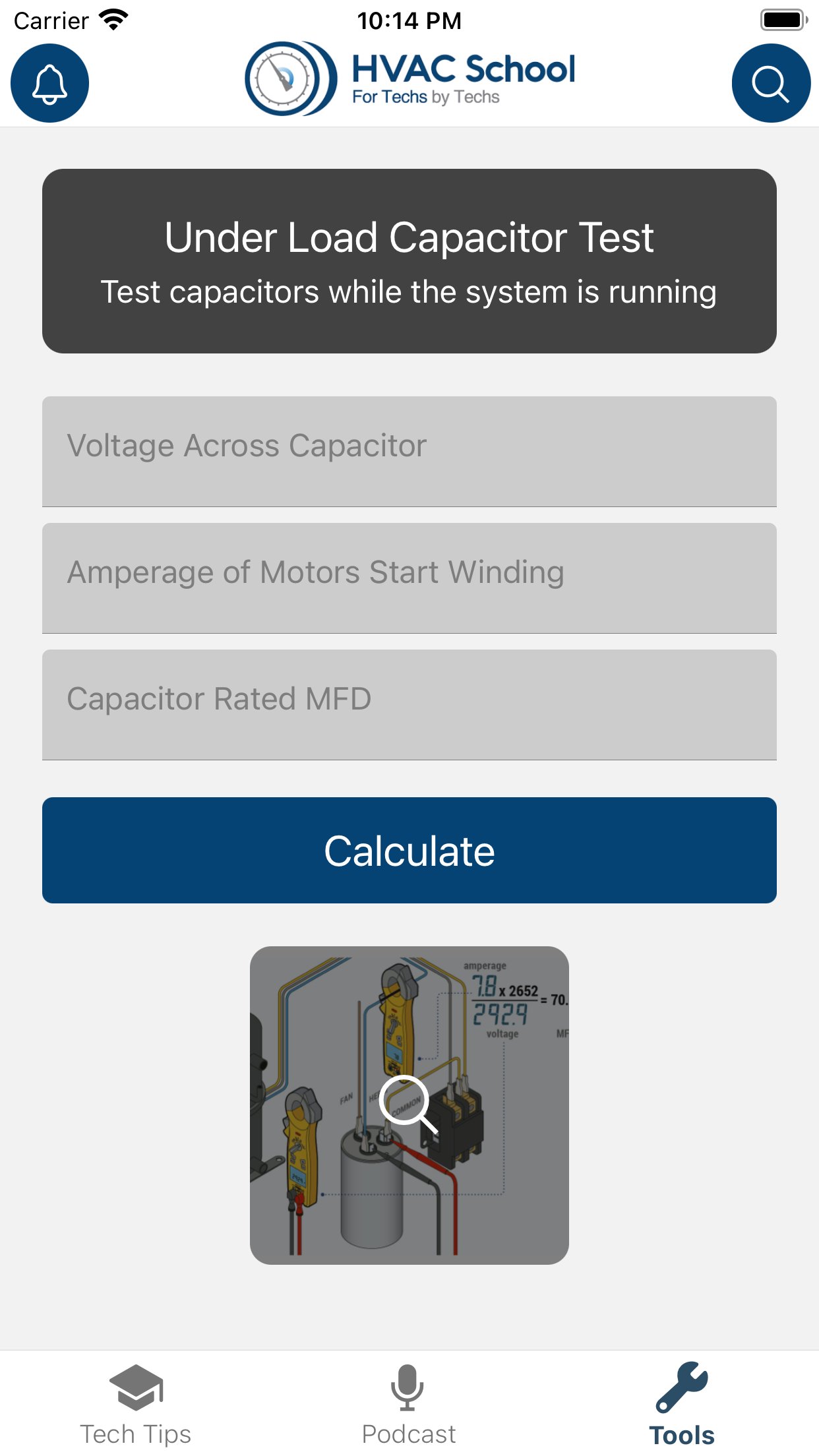The width and height of the screenshot is (819, 1456).
Task: Enlarge the capacitor test diagram image
Action: click(409, 1105)
